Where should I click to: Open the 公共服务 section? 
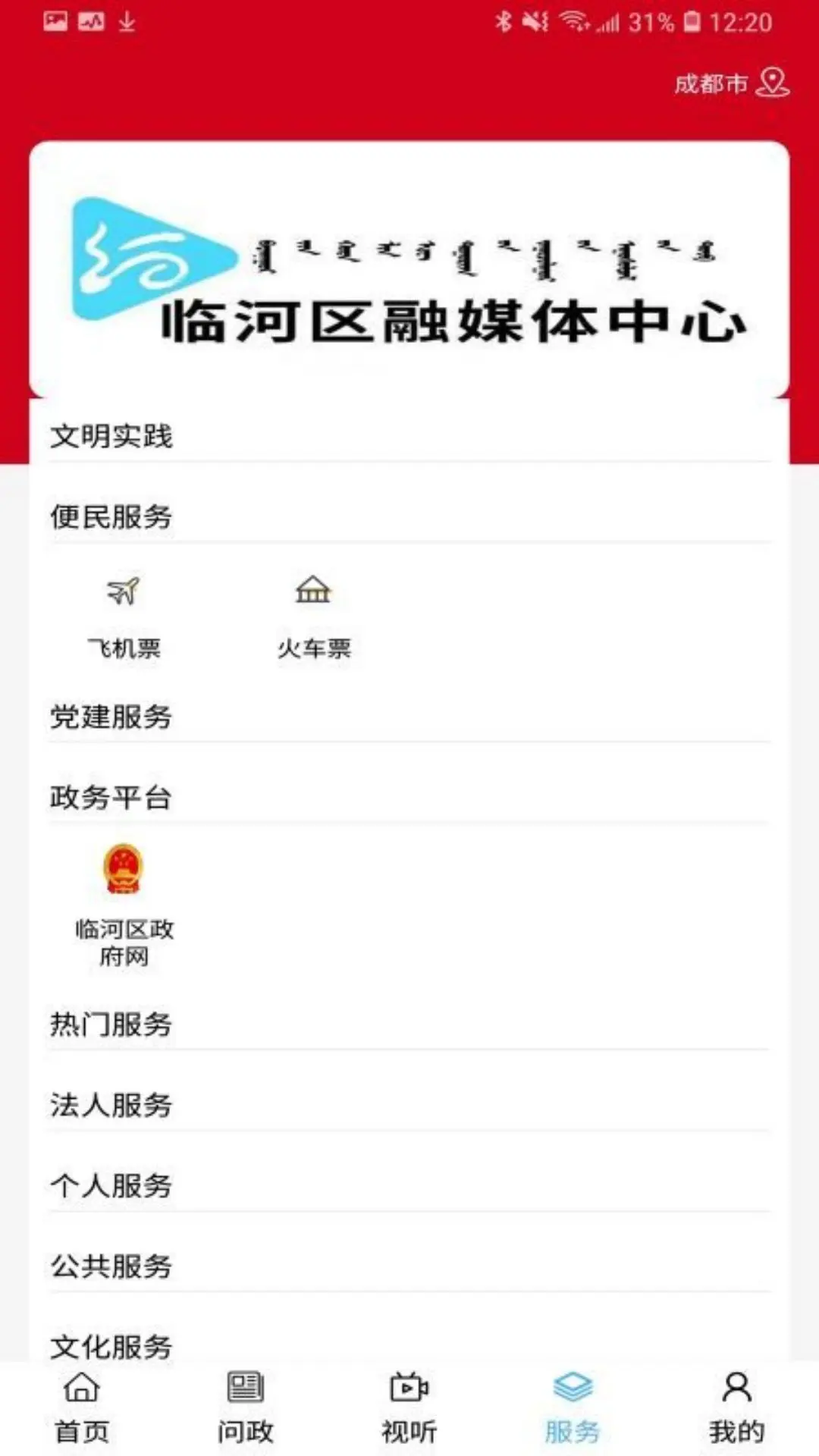[409, 1265]
